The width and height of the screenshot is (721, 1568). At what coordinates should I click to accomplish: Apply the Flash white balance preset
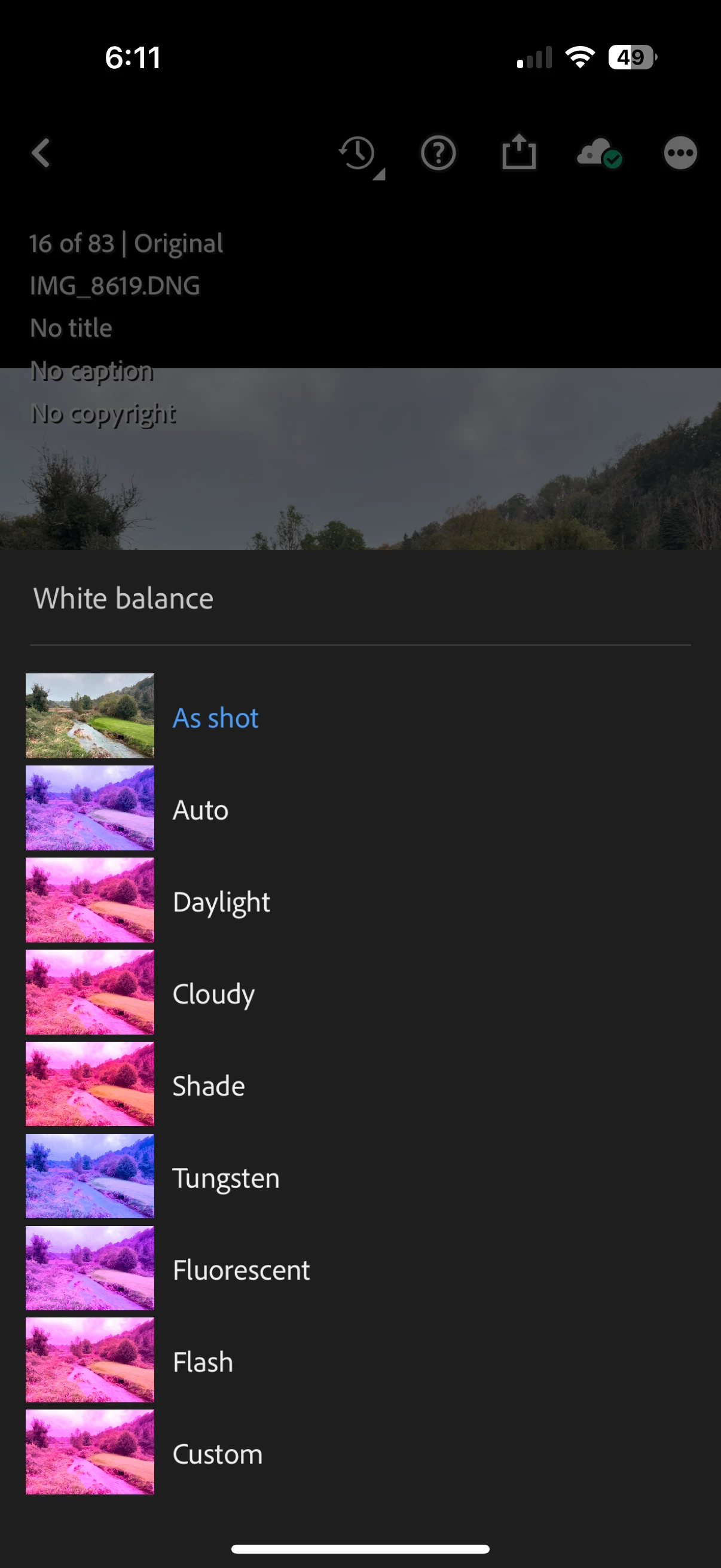[203, 1362]
